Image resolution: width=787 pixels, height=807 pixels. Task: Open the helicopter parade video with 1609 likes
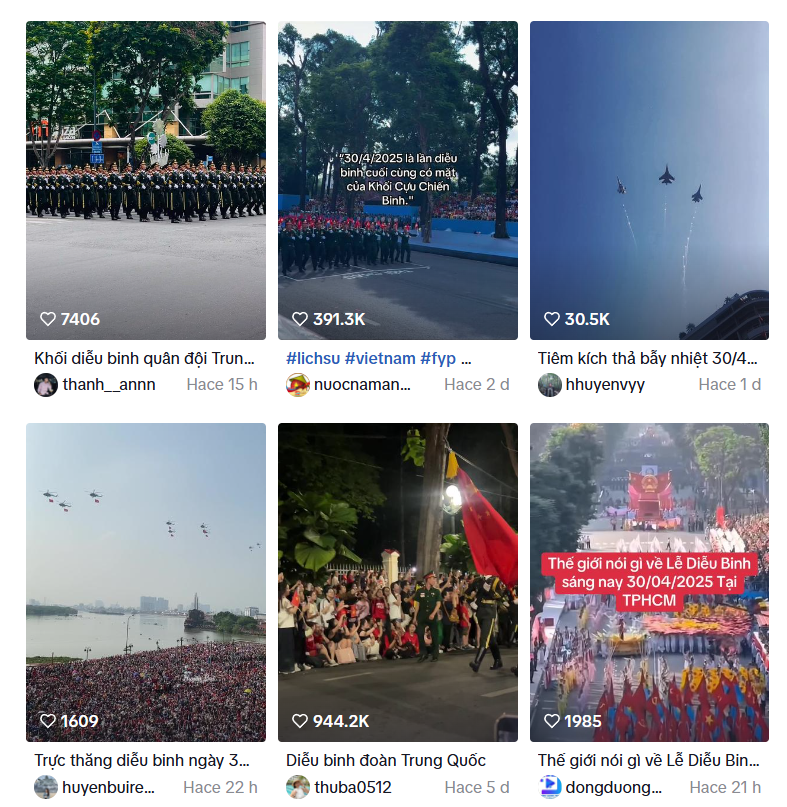[146, 582]
